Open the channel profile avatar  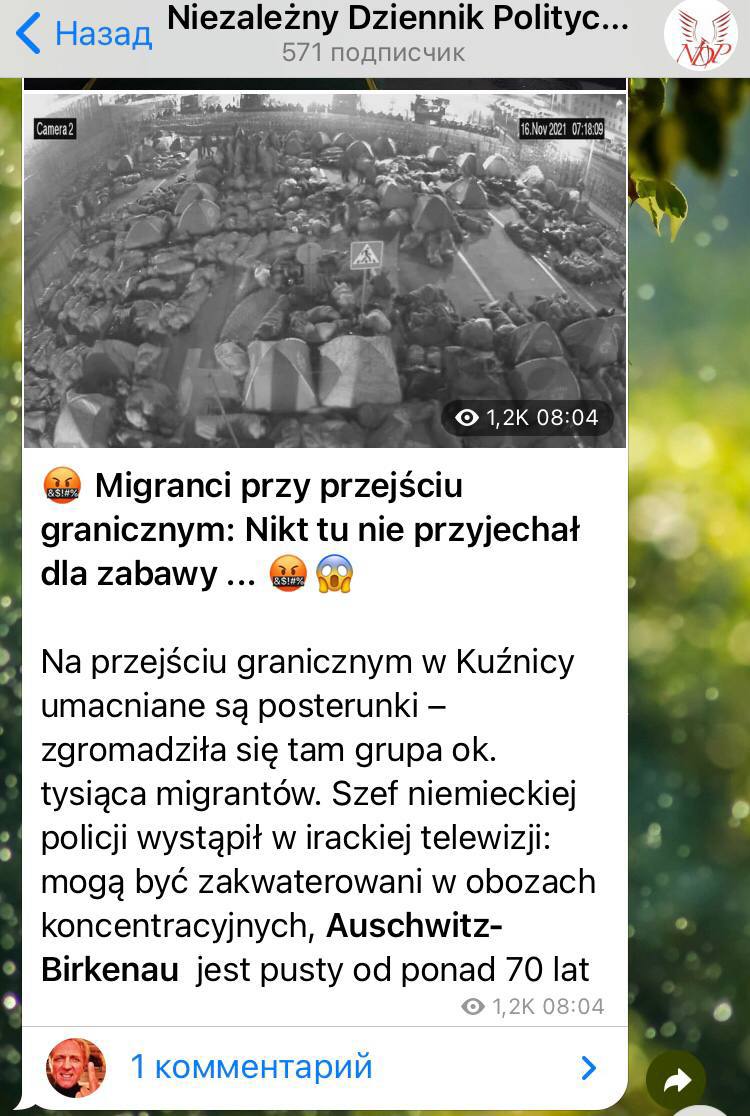[x=701, y=35]
